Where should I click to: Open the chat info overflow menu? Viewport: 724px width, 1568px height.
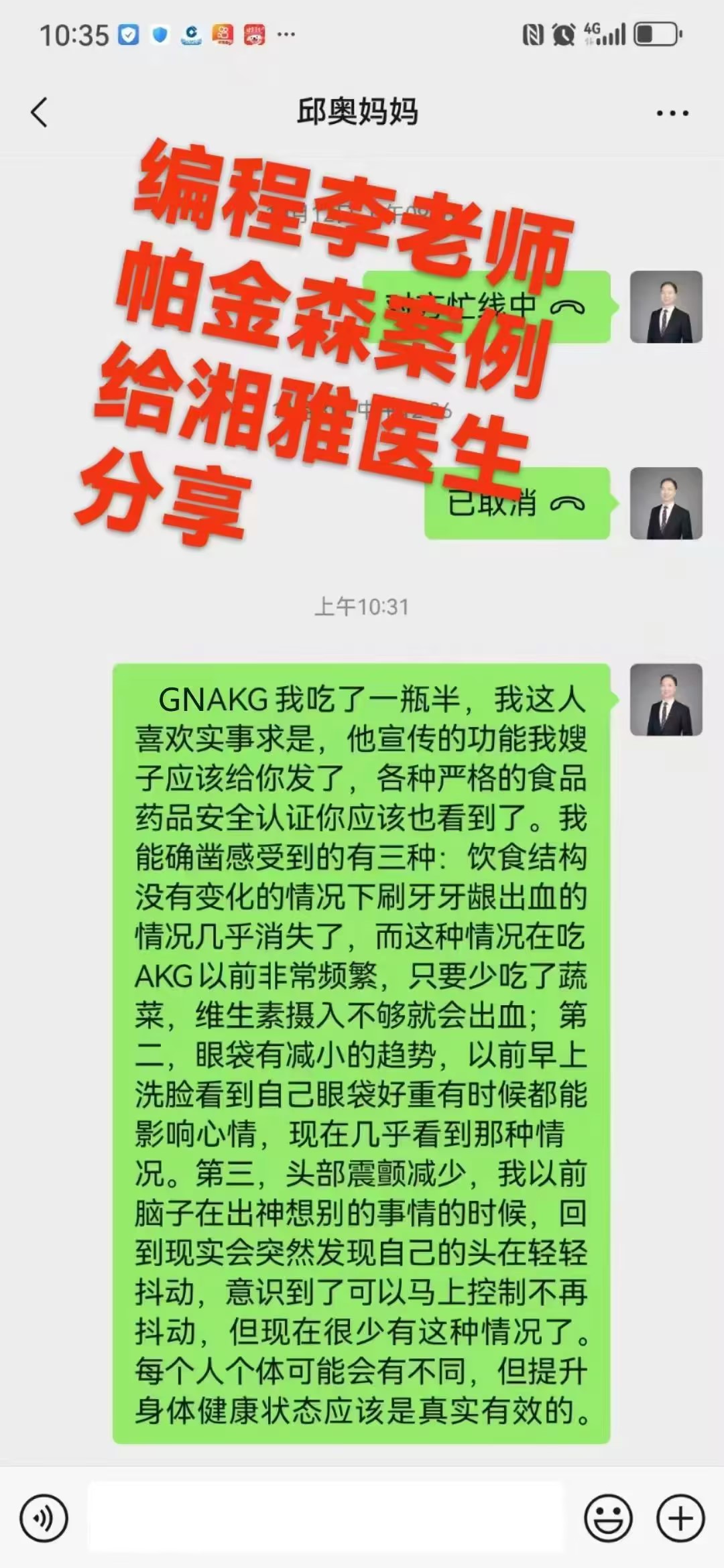pyautogui.click(x=672, y=113)
